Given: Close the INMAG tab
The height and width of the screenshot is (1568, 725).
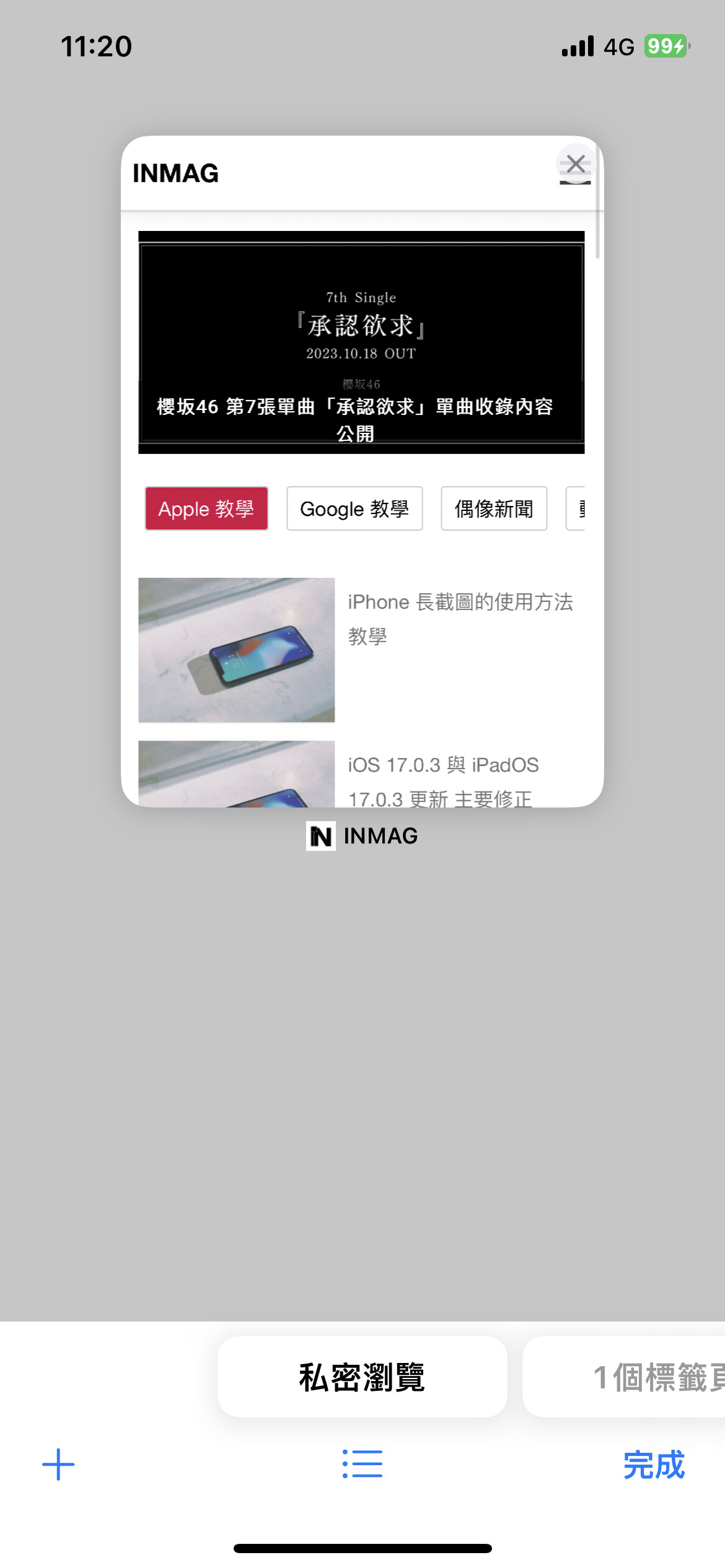Looking at the screenshot, I should 576,164.
